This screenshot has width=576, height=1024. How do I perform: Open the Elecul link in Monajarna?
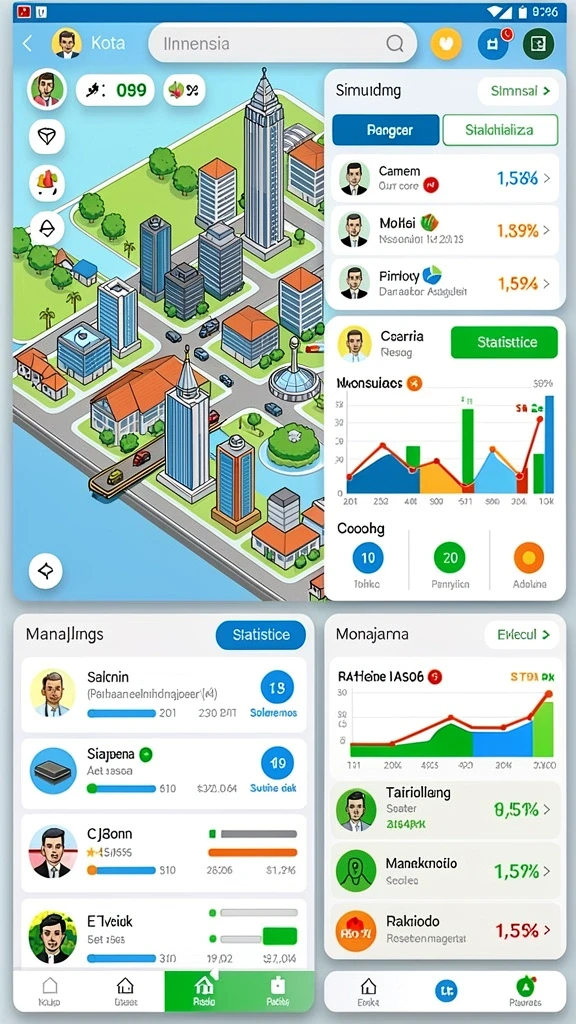[522, 634]
